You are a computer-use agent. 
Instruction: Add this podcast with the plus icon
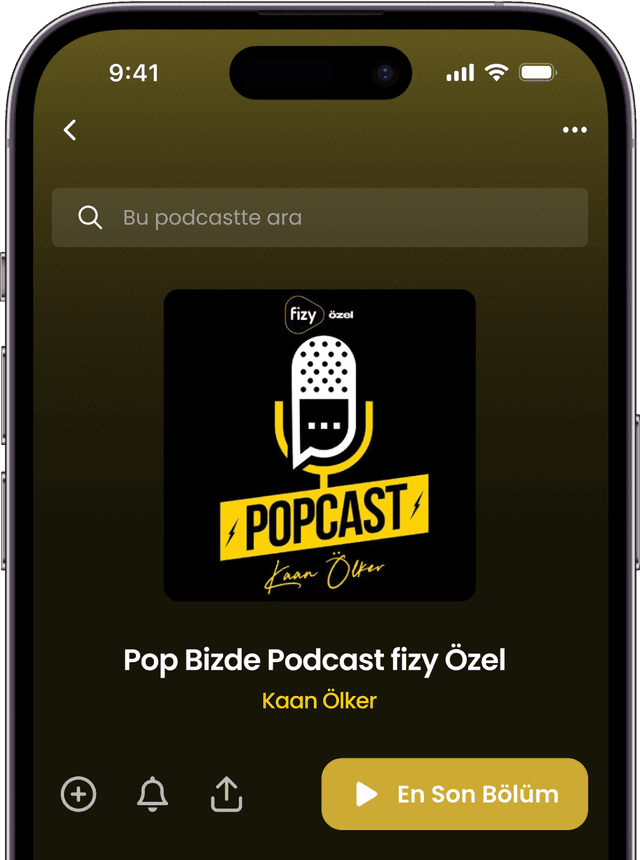coord(79,794)
